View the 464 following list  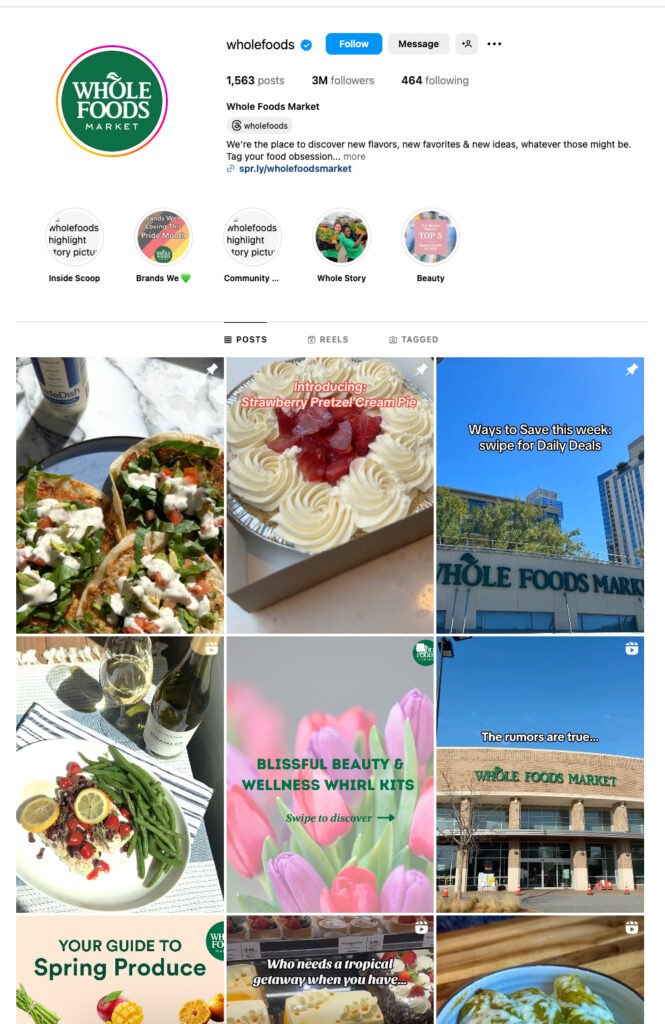tap(434, 81)
